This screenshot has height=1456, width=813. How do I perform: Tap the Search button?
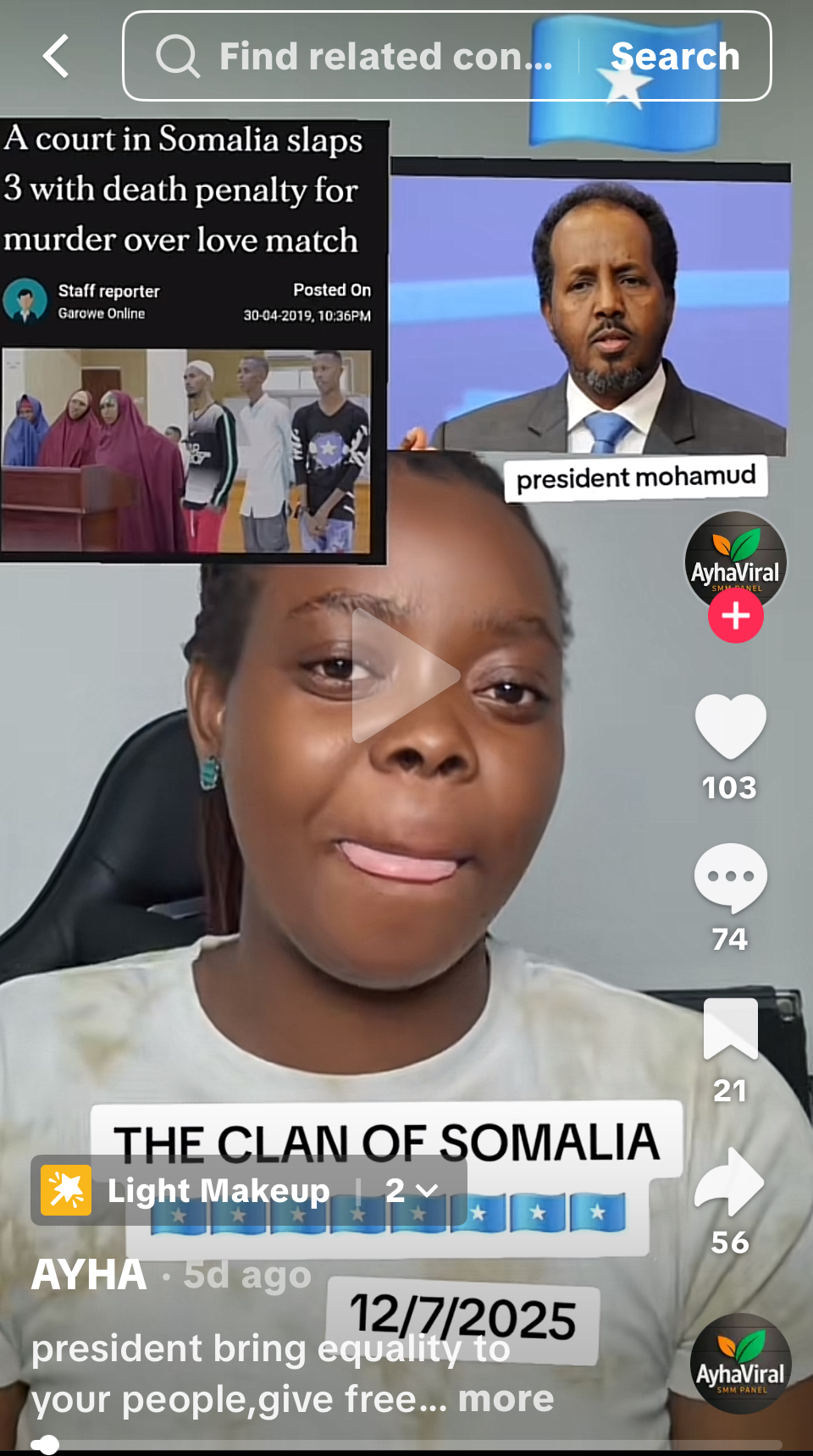(675, 57)
